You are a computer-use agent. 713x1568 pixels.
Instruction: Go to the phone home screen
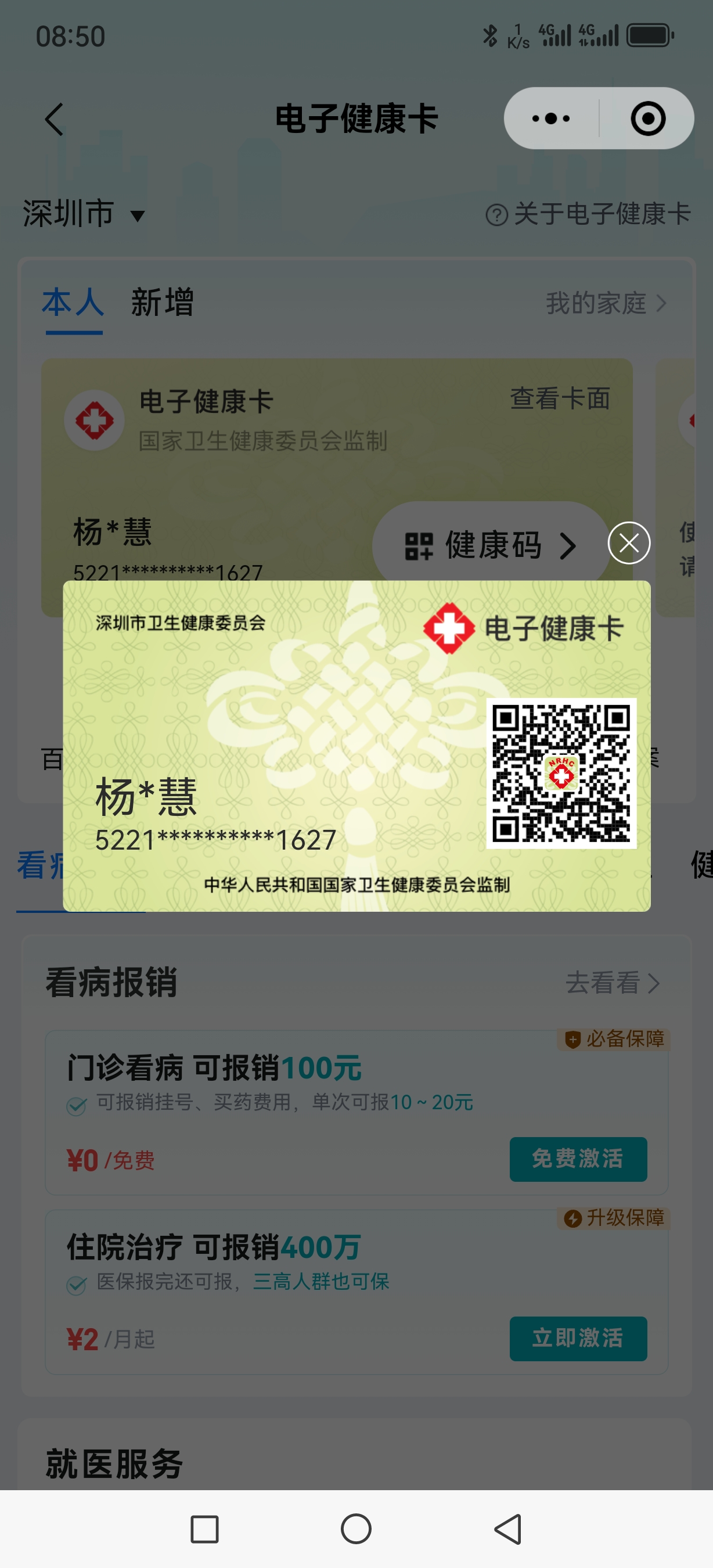coord(356,1529)
